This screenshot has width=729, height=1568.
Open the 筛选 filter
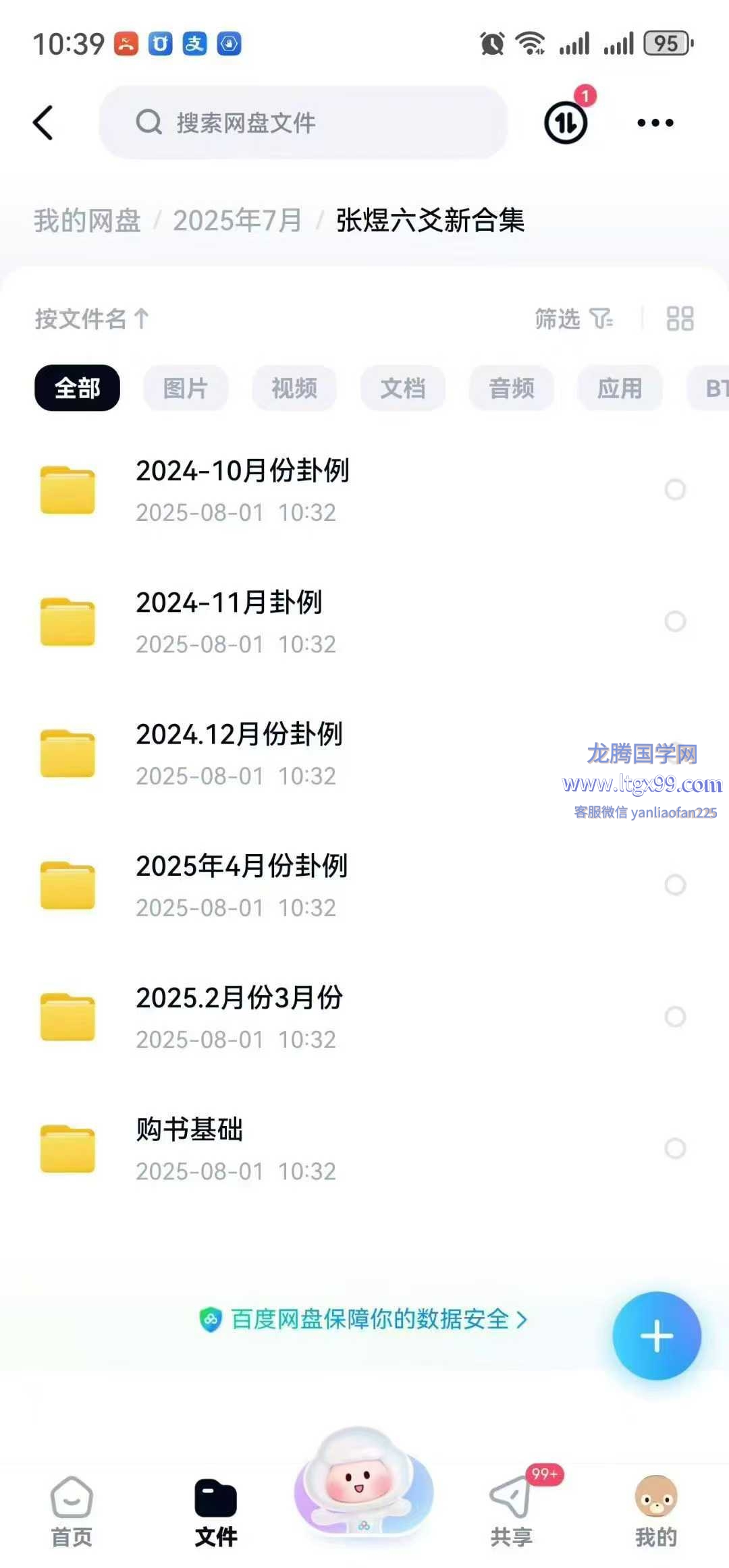tap(574, 319)
